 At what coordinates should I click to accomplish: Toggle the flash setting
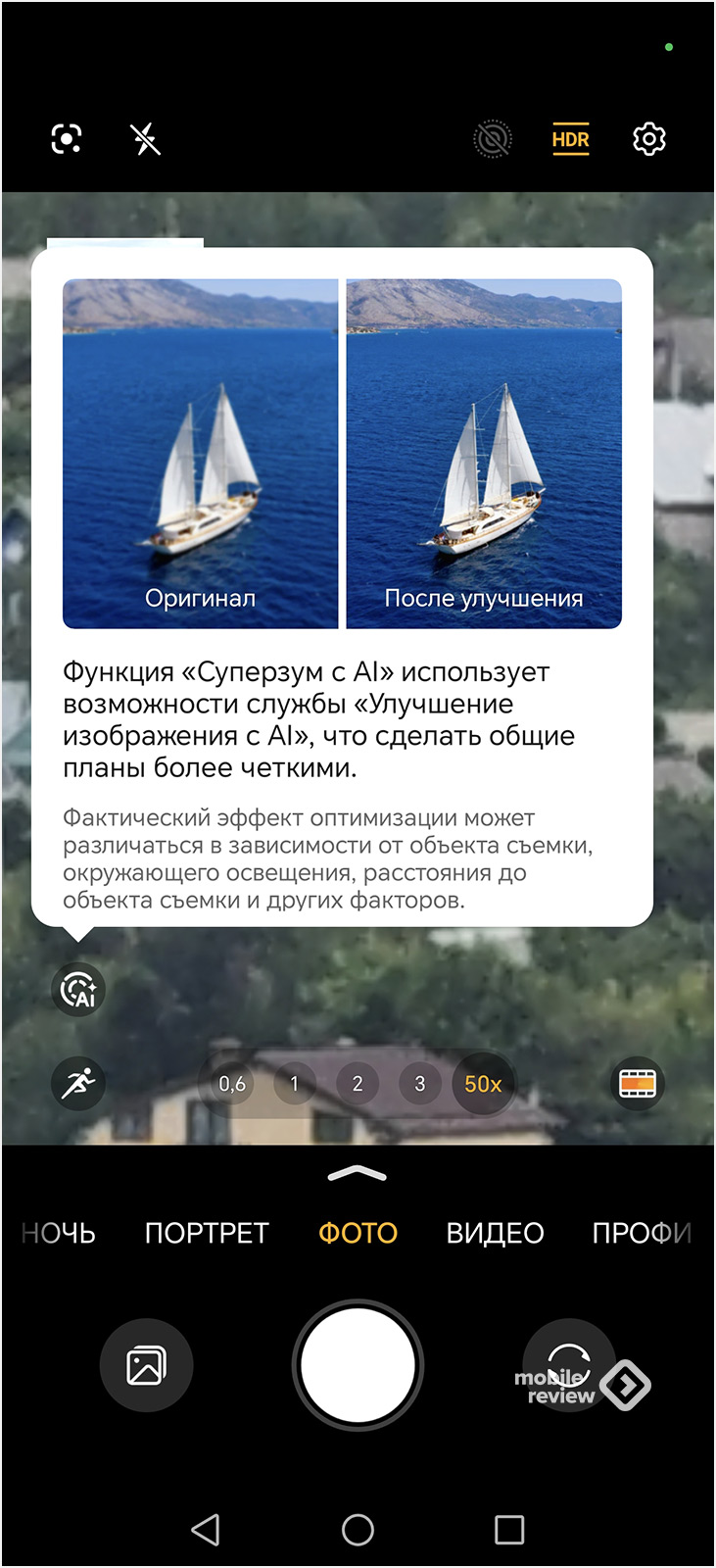pyautogui.click(x=146, y=139)
